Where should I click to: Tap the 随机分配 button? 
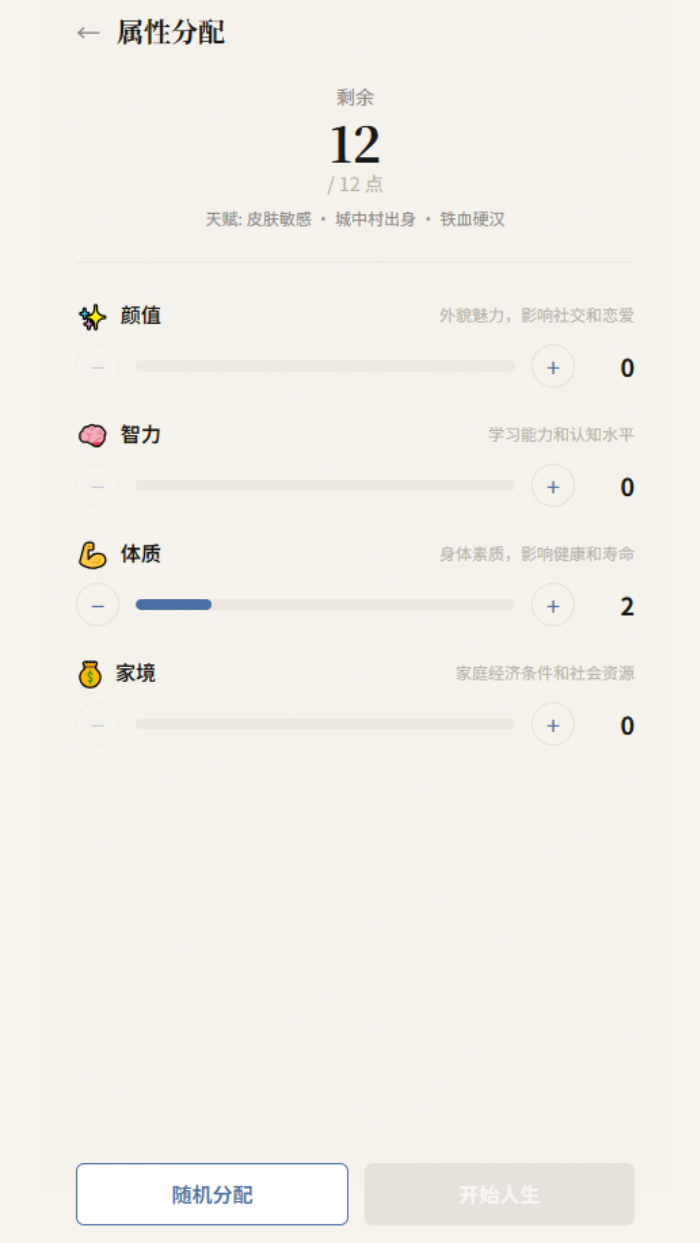click(x=212, y=1194)
